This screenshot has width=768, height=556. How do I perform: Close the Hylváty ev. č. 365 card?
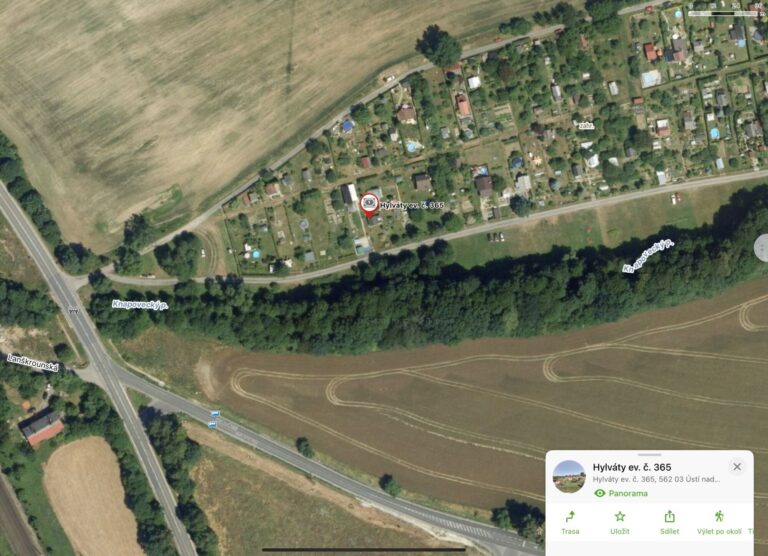[737, 467]
